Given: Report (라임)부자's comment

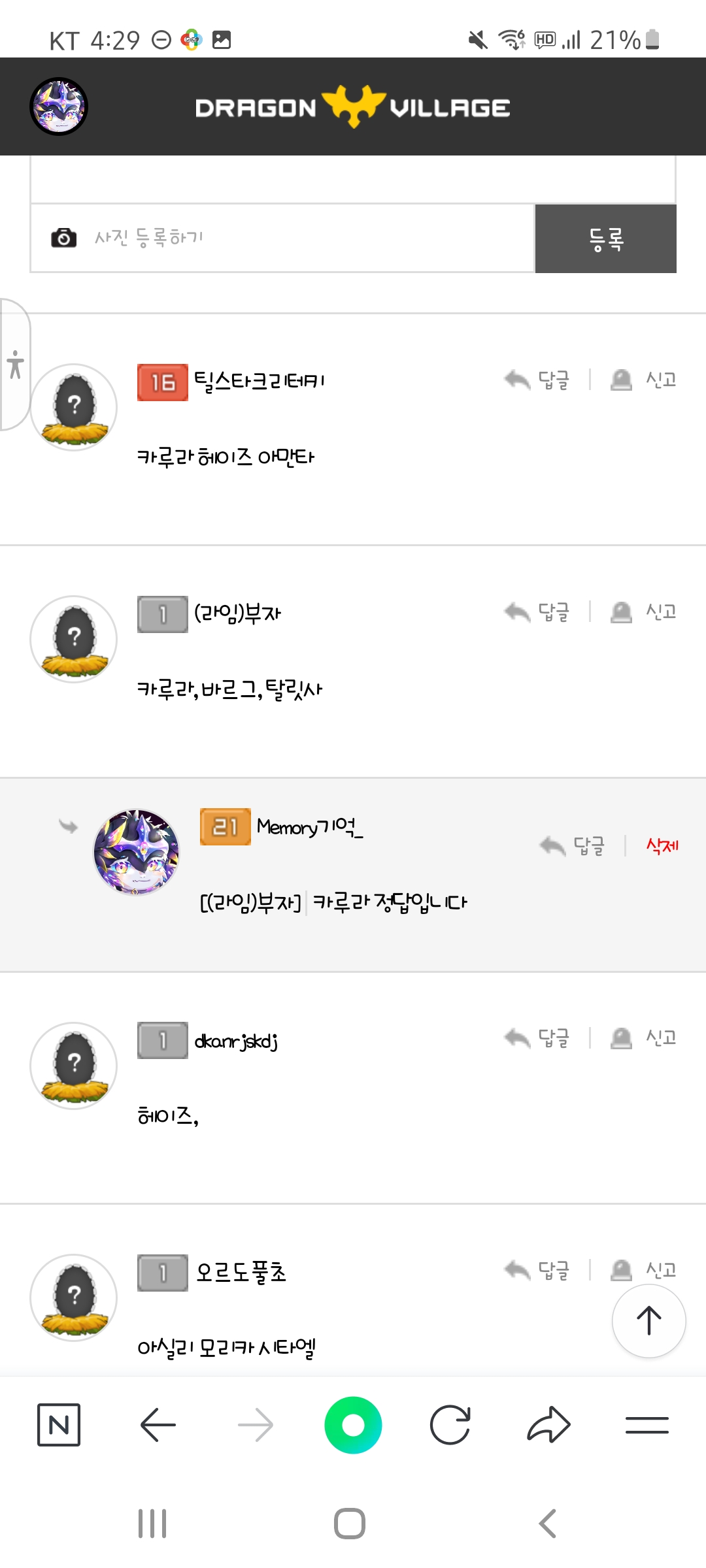Looking at the screenshot, I should coord(644,612).
